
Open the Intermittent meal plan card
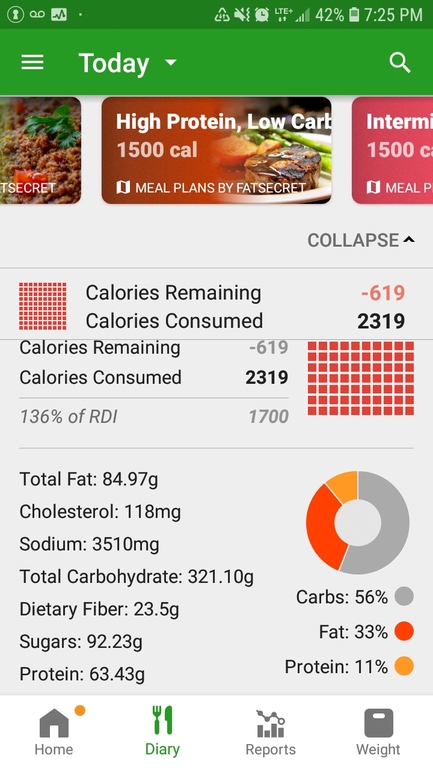(x=392, y=150)
